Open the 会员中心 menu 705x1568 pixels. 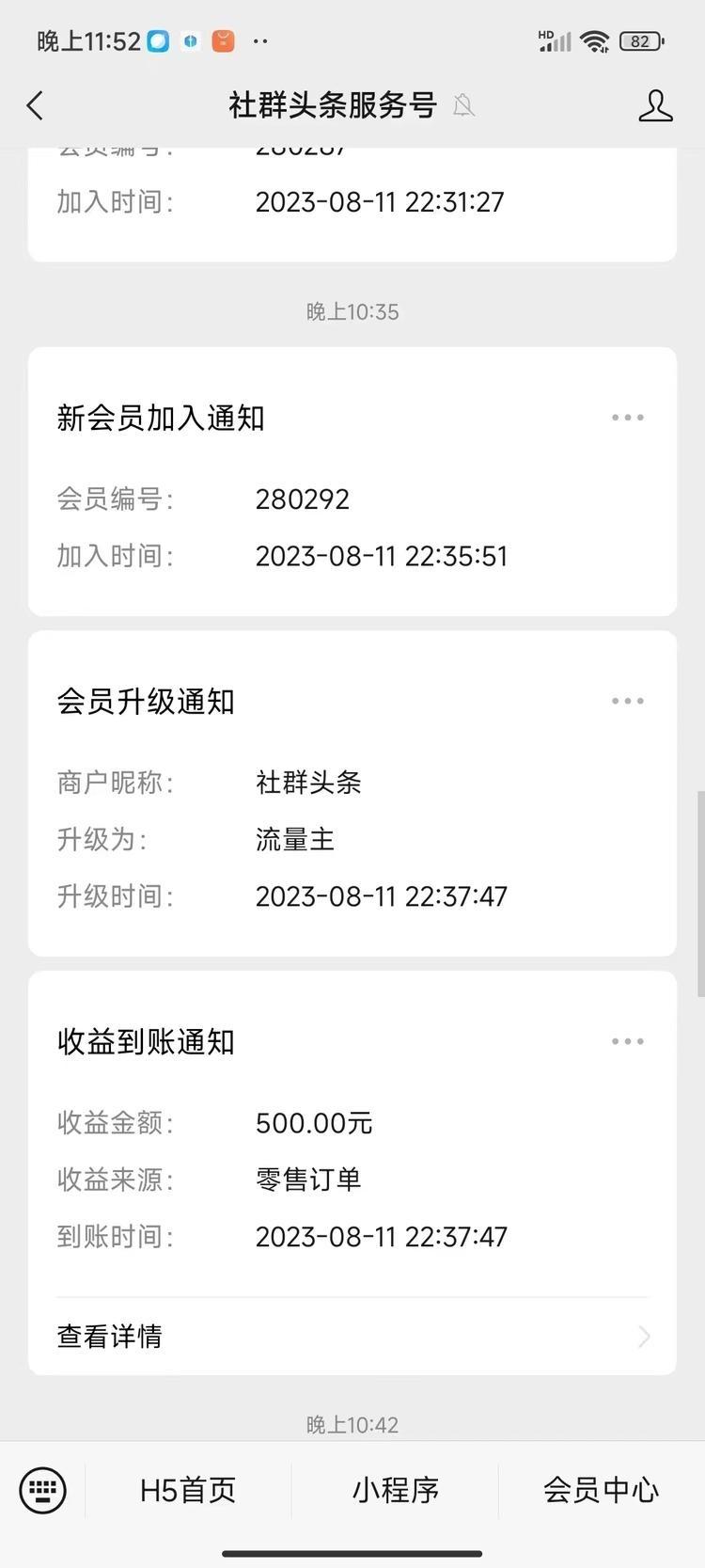(602, 1490)
